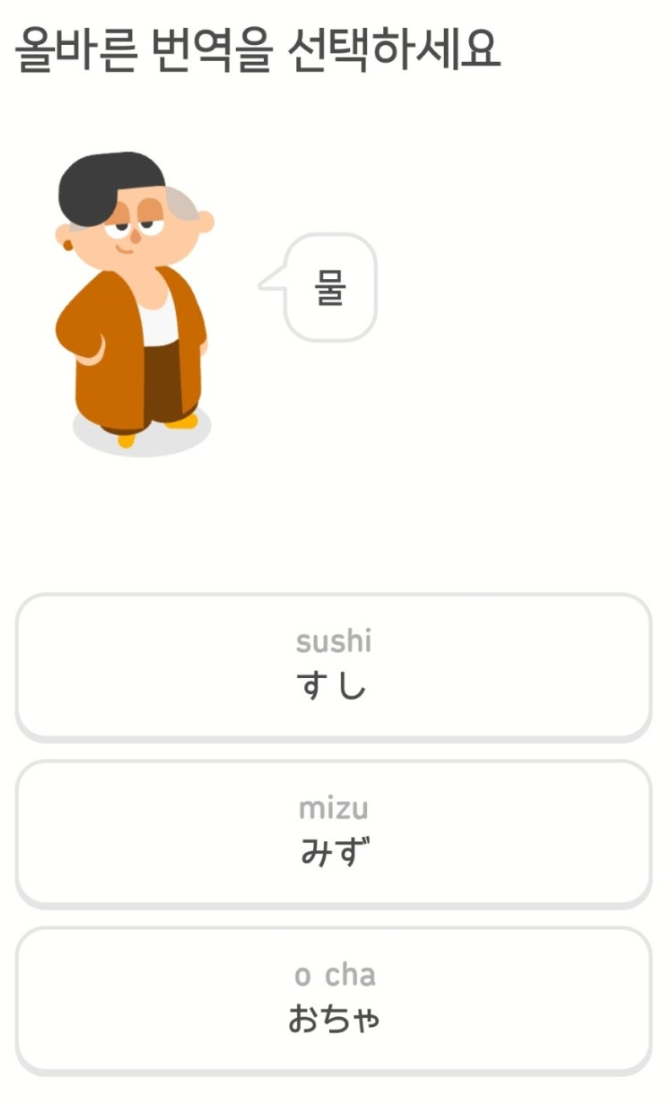
Task: Choose the mizu みず answer option
Action: coord(334,834)
